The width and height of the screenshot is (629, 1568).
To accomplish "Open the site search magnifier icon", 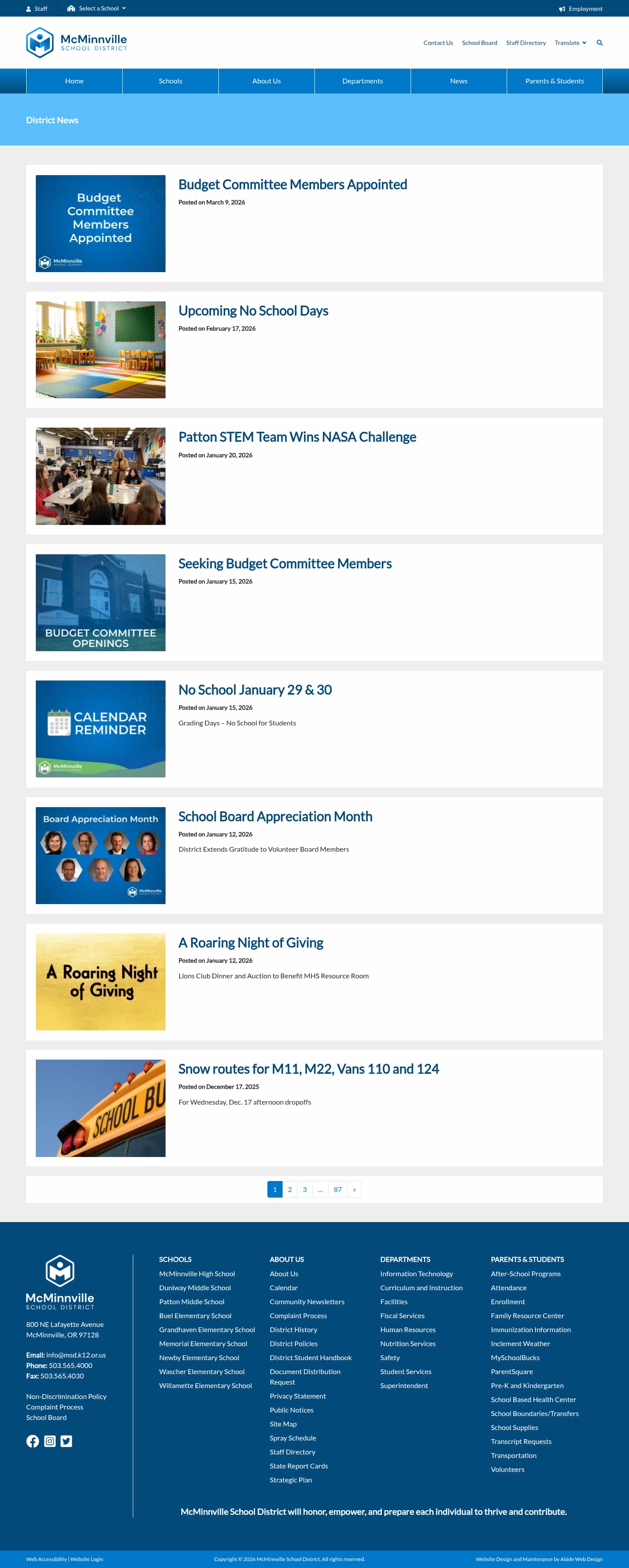I will tap(599, 43).
